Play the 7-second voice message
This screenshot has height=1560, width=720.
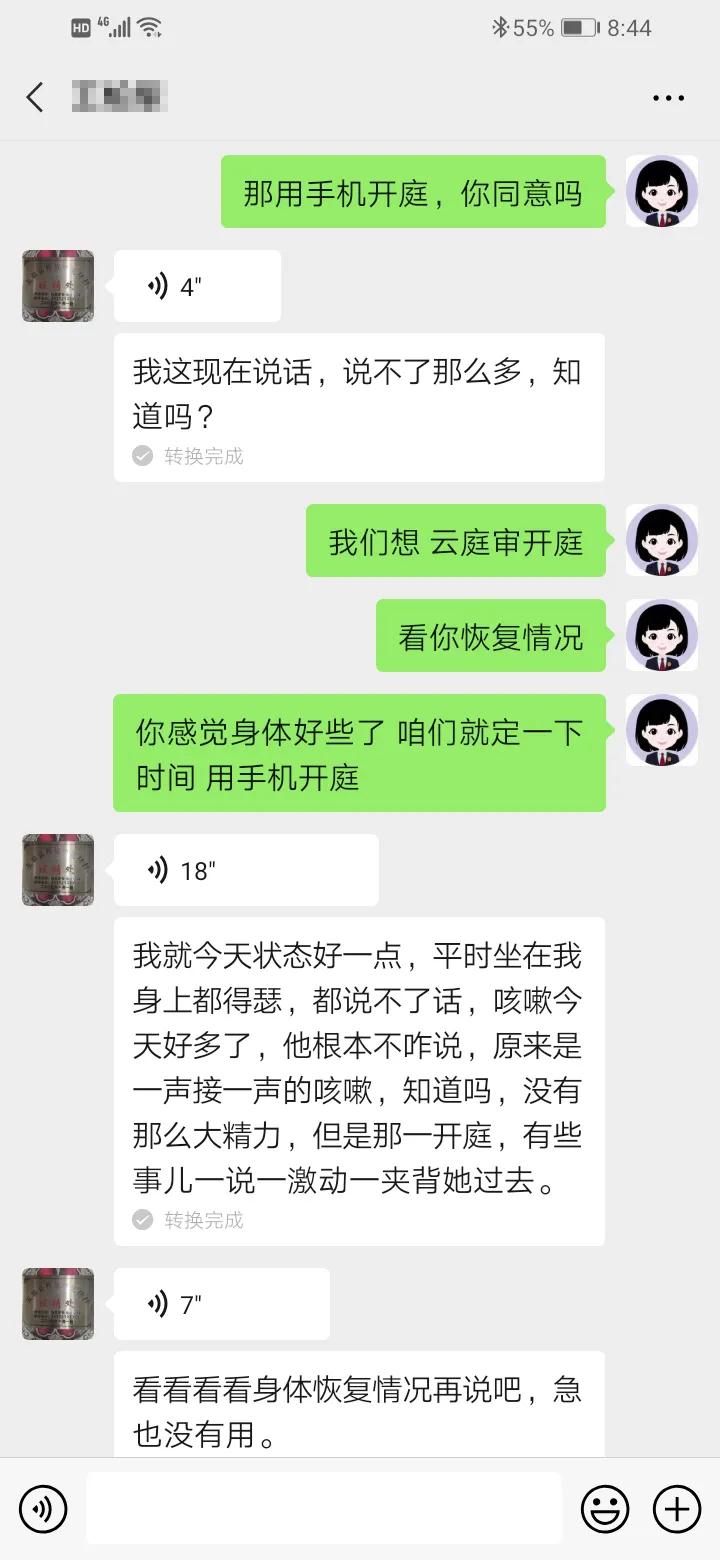point(221,1305)
